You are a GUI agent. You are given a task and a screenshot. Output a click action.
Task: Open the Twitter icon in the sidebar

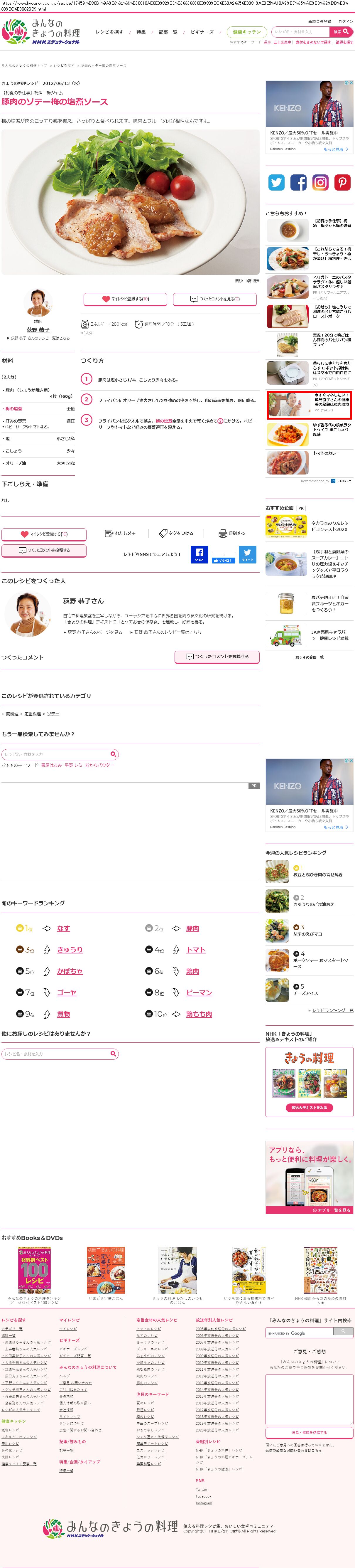point(277,182)
